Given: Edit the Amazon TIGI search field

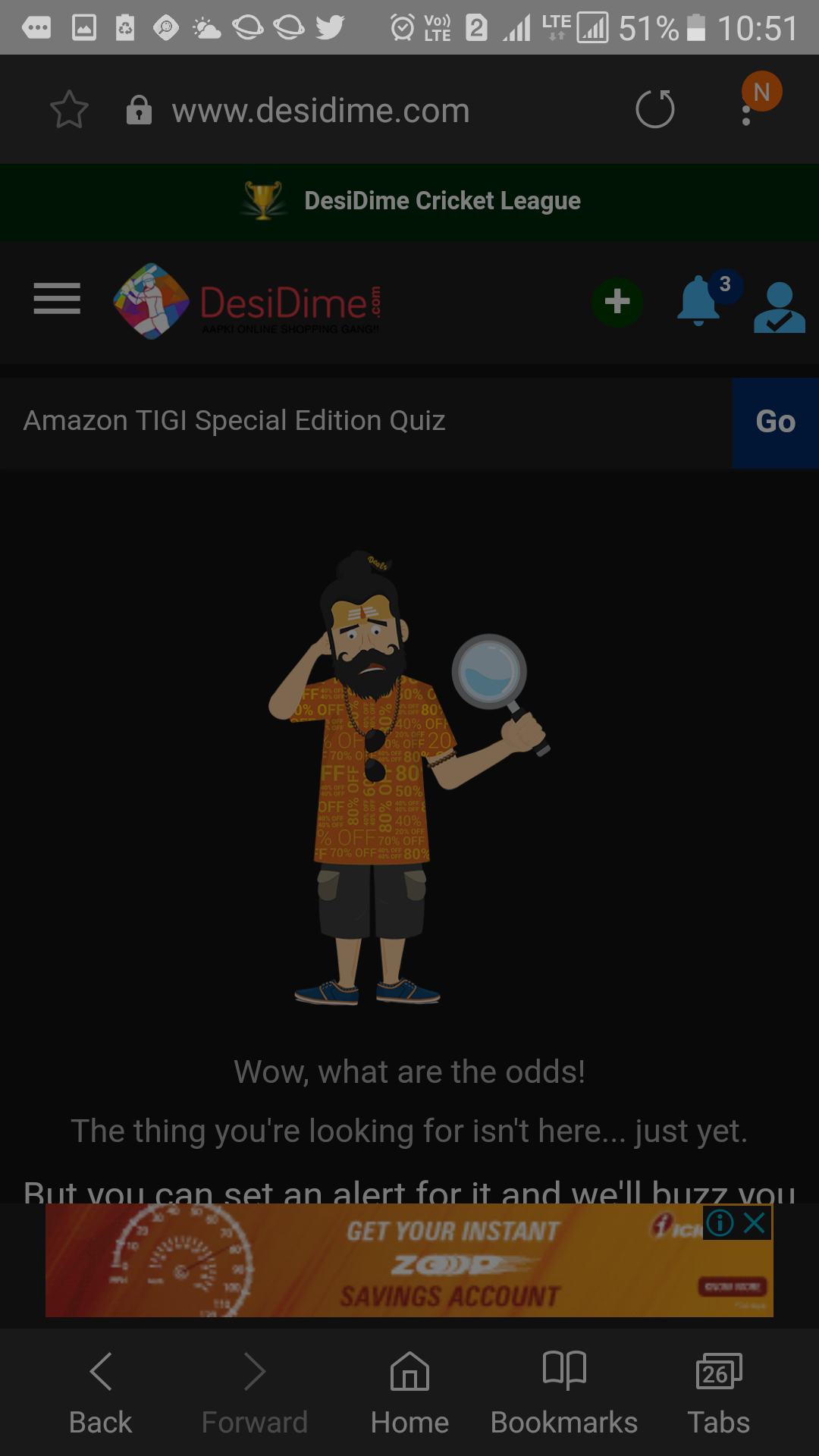Looking at the screenshot, I should (364, 421).
